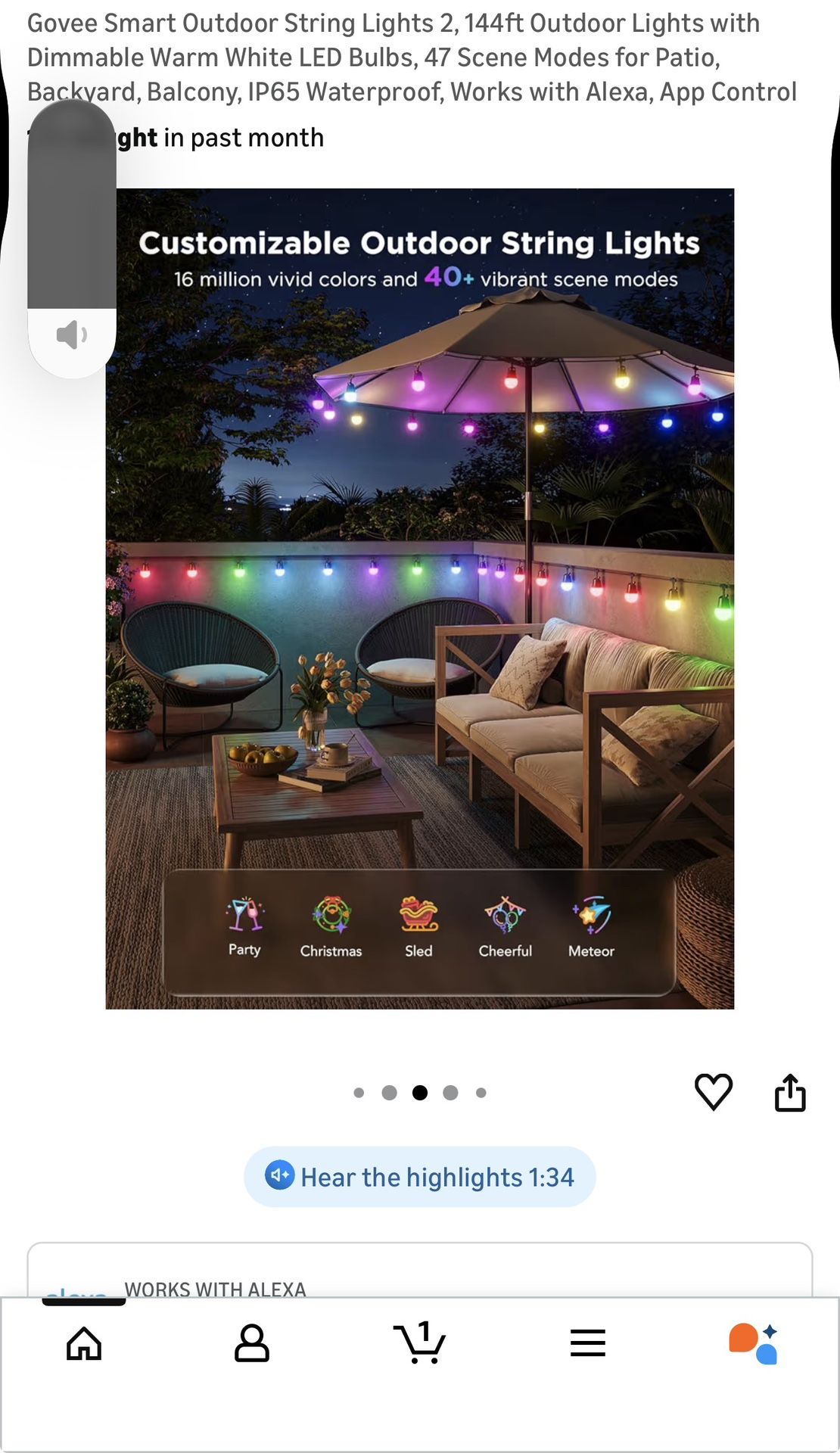Open the account profile tab
This screenshot has height=1453, width=840.
point(252,1343)
